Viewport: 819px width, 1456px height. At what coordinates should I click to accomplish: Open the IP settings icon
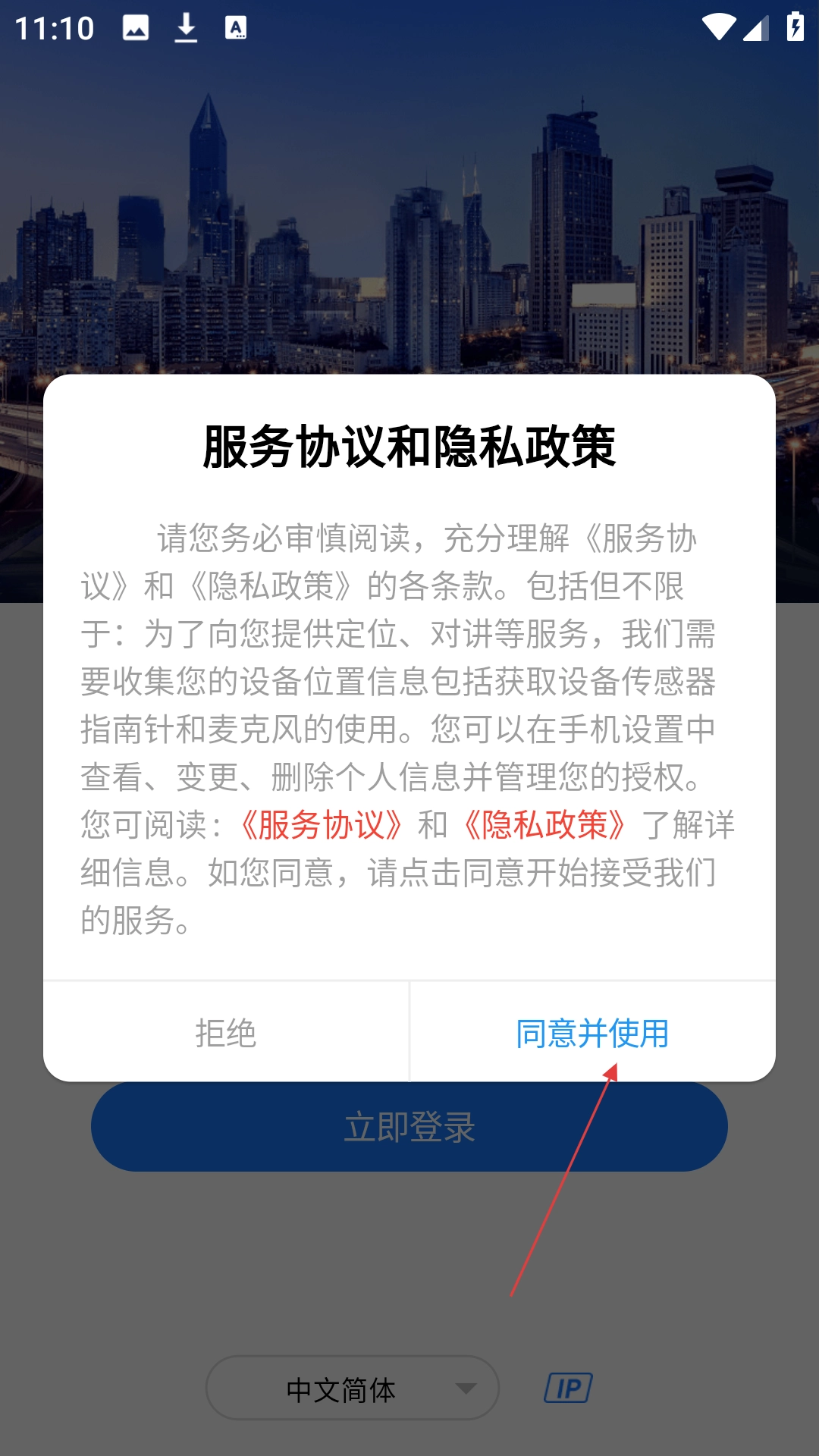568,1388
